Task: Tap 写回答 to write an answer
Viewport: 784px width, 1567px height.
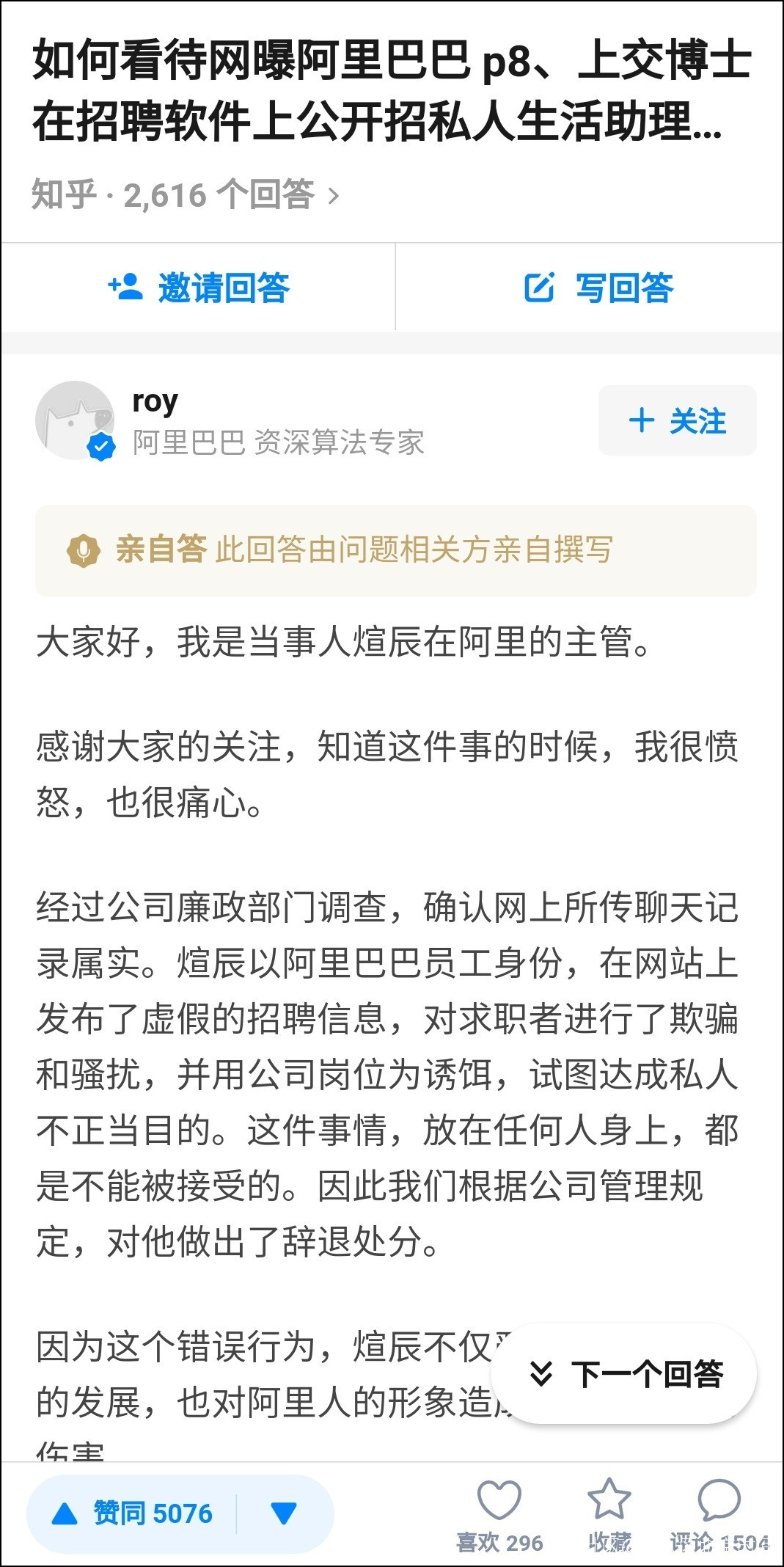Action: point(598,287)
